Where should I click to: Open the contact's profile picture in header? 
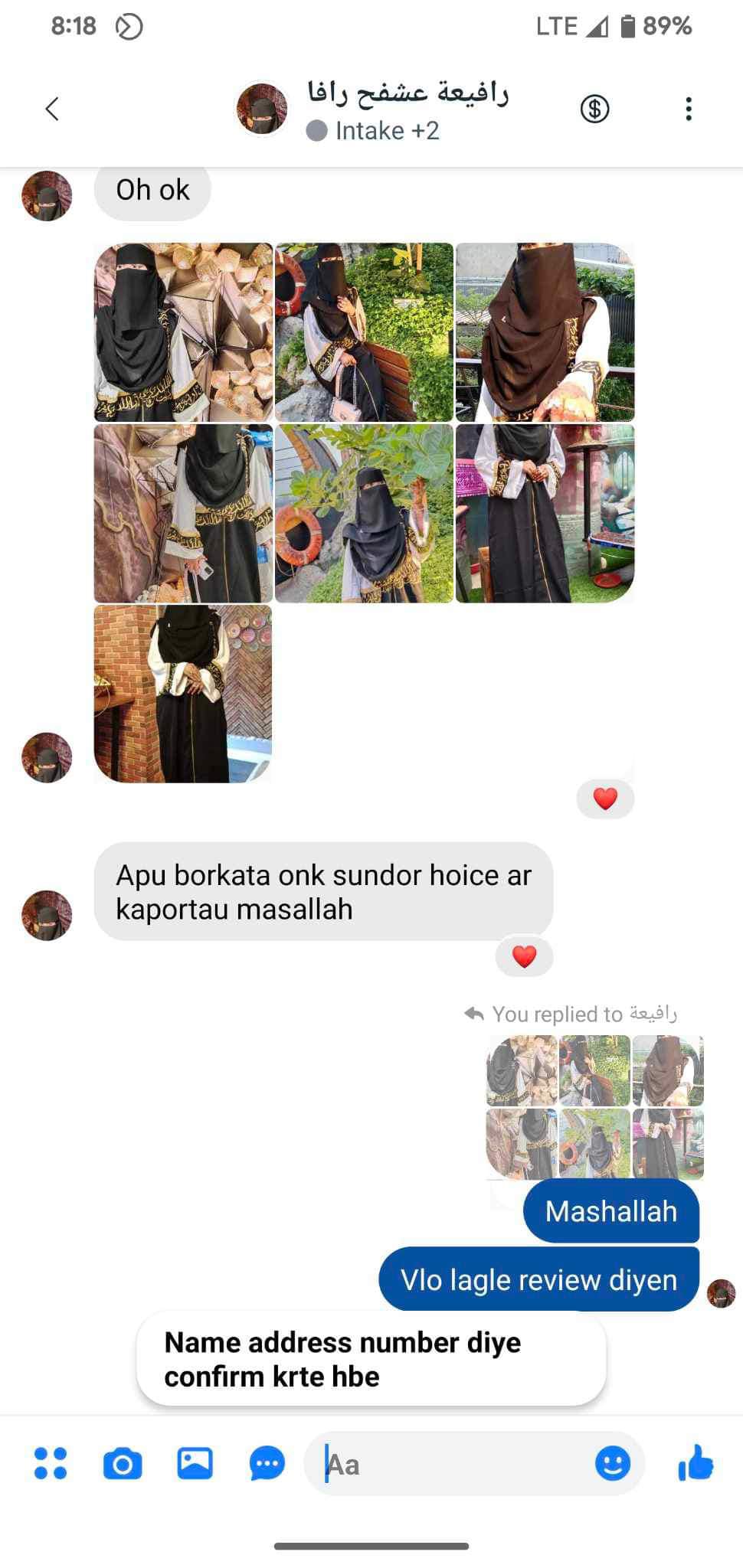click(x=262, y=109)
